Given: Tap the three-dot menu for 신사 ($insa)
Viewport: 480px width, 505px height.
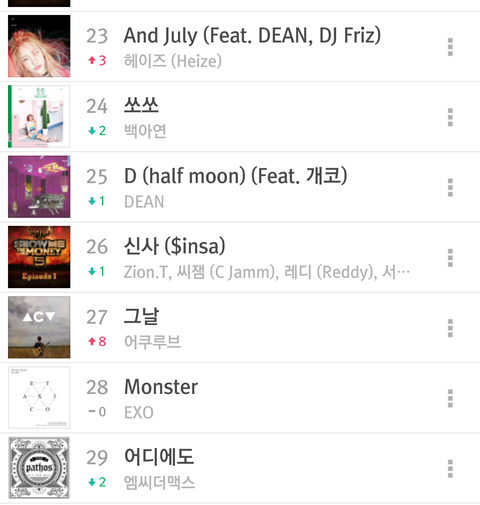Looking at the screenshot, I should [x=450, y=258].
